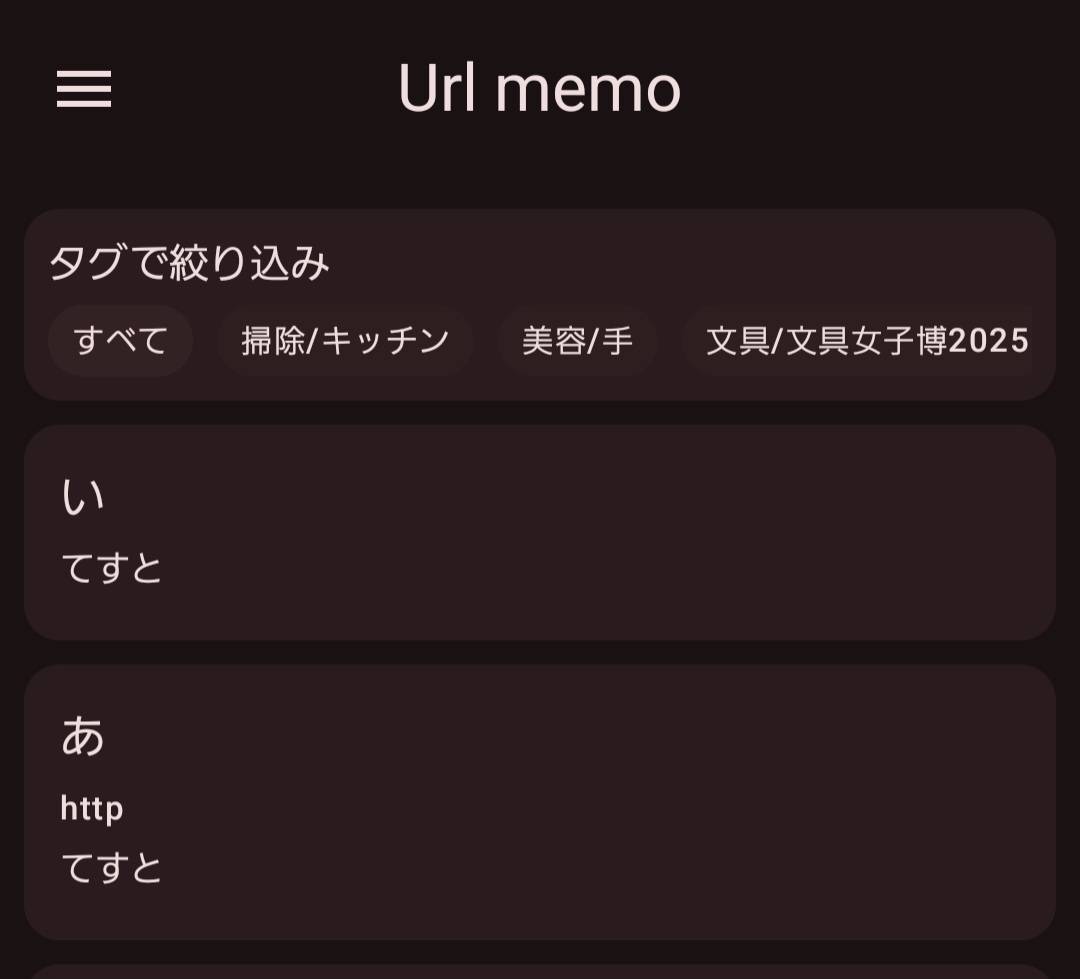Open the memo card titled あ
Screen dimensions: 1080x979
coord(540,802)
